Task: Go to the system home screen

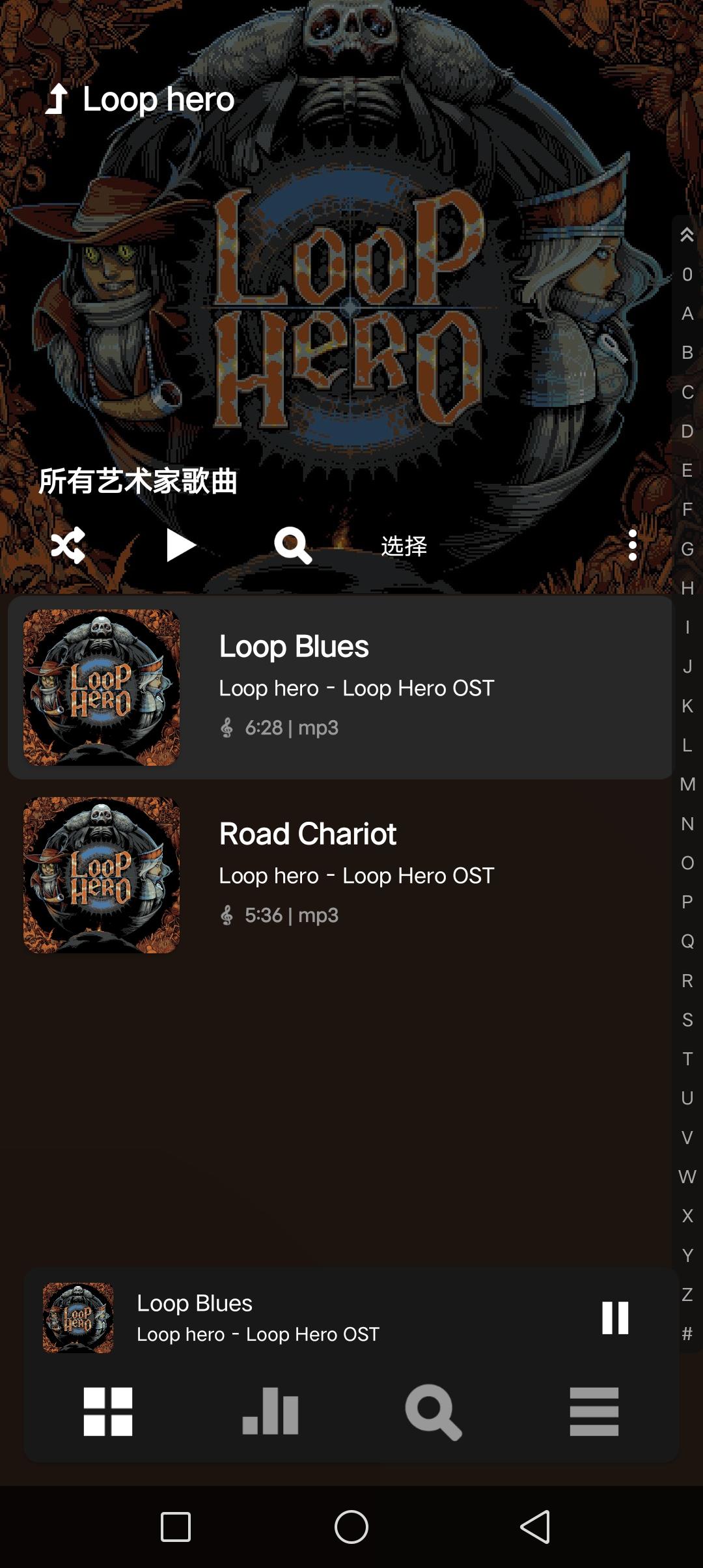Action: coord(351,1526)
